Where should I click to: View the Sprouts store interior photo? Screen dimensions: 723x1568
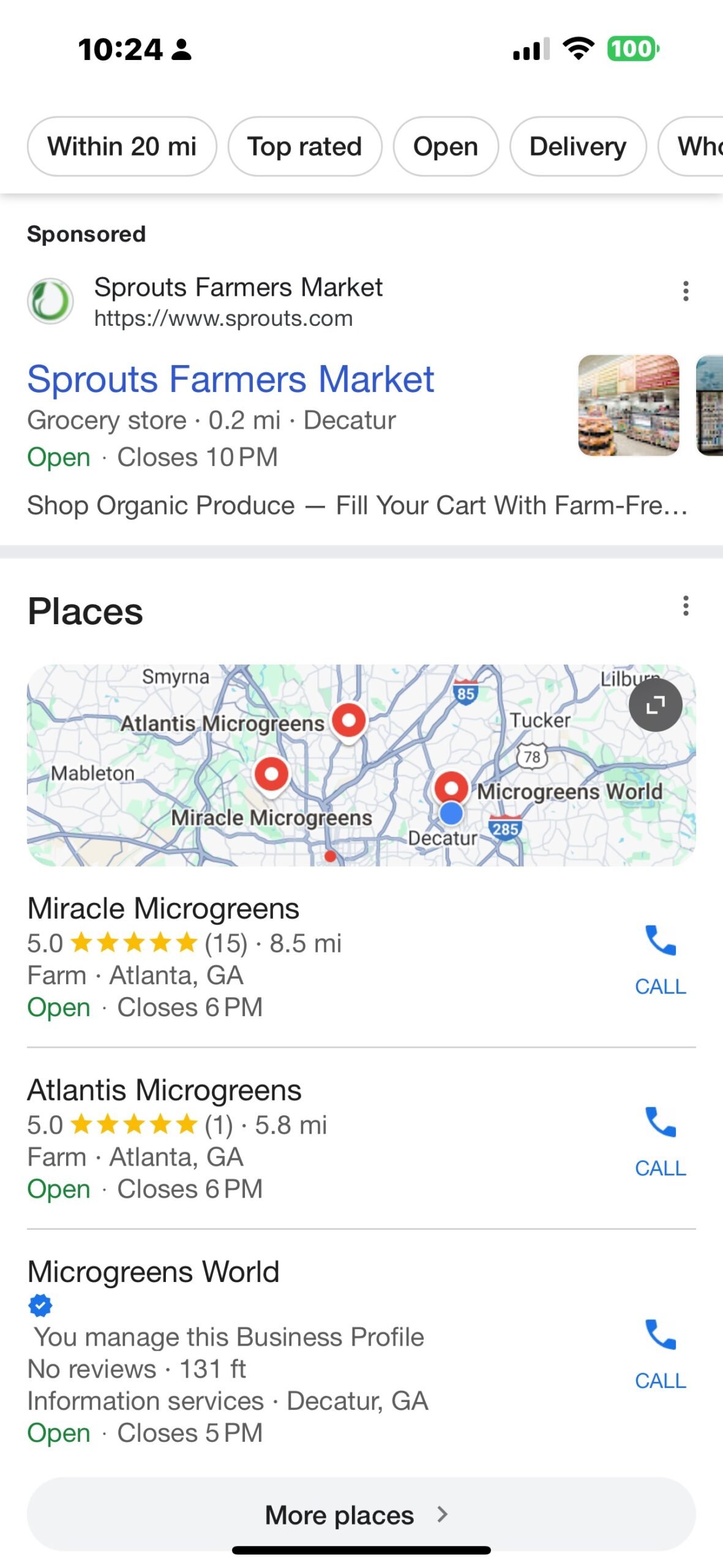click(x=629, y=405)
